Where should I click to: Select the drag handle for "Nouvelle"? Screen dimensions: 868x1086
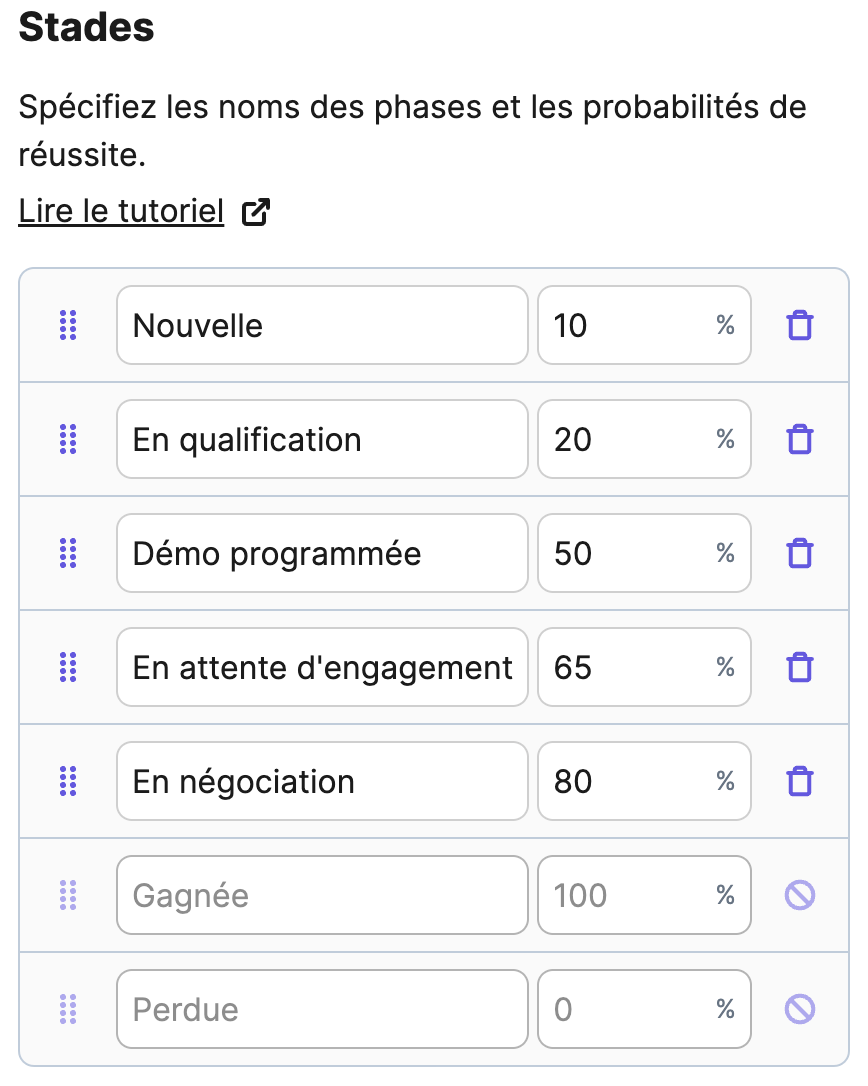67,325
